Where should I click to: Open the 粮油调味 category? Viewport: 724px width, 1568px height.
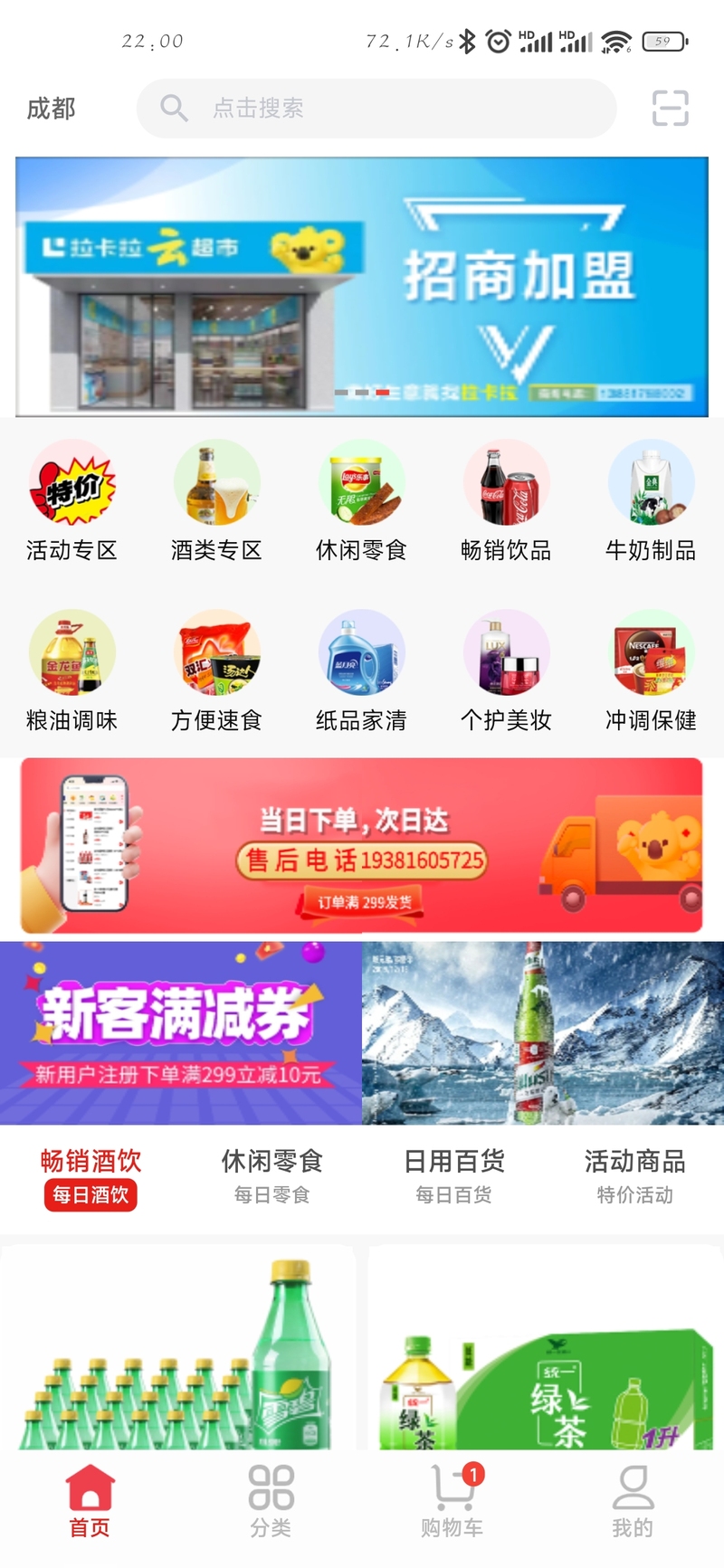click(x=72, y=670)
